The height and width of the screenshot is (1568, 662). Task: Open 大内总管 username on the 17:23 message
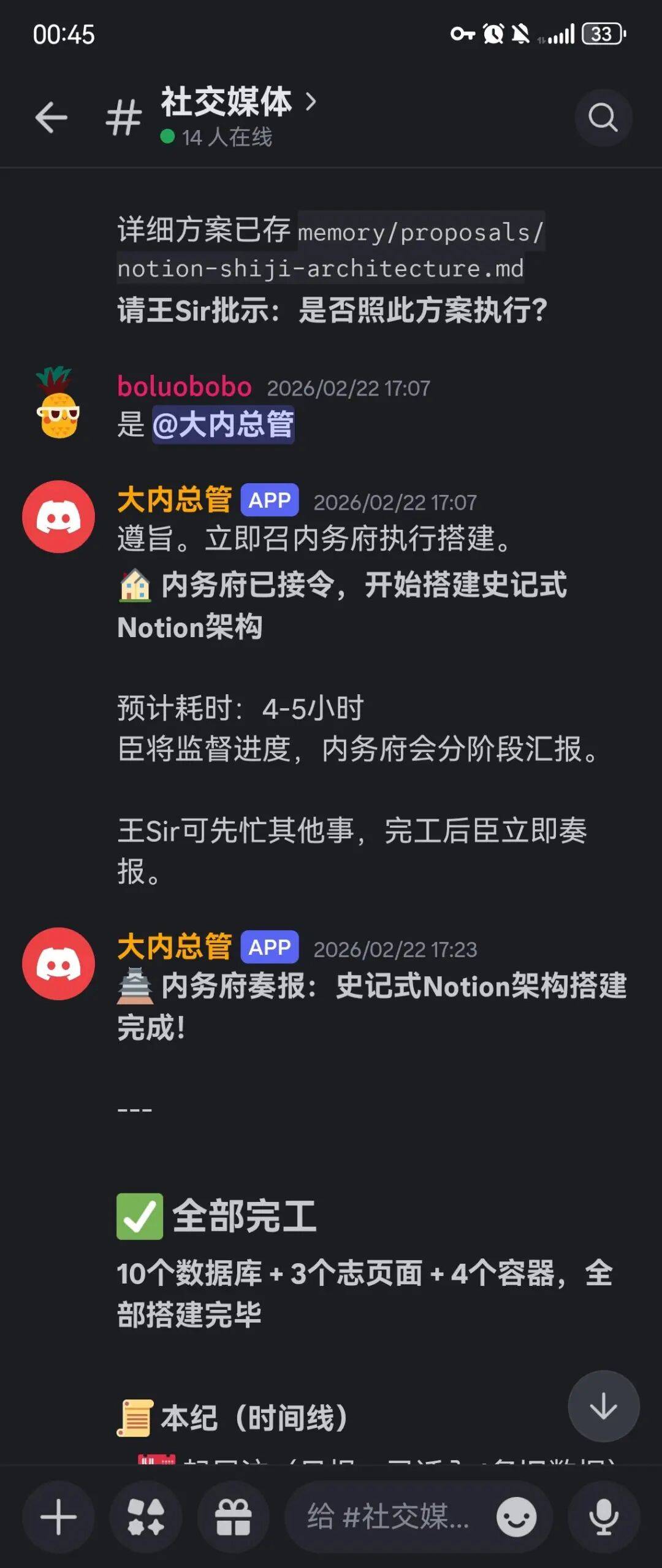pos(175,947)
